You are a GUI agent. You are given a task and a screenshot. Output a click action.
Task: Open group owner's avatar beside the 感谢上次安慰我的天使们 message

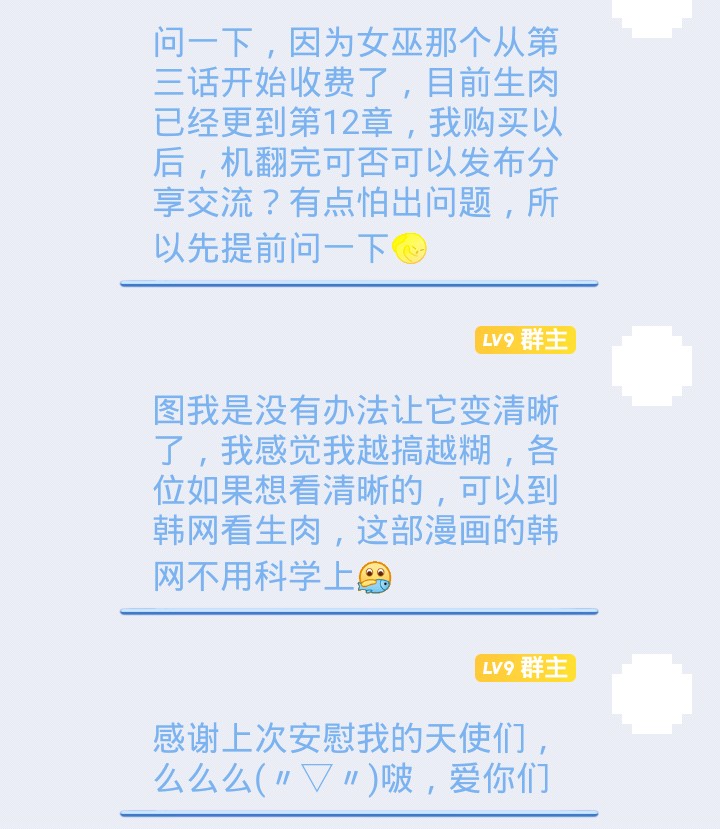(x=651, y=693)
